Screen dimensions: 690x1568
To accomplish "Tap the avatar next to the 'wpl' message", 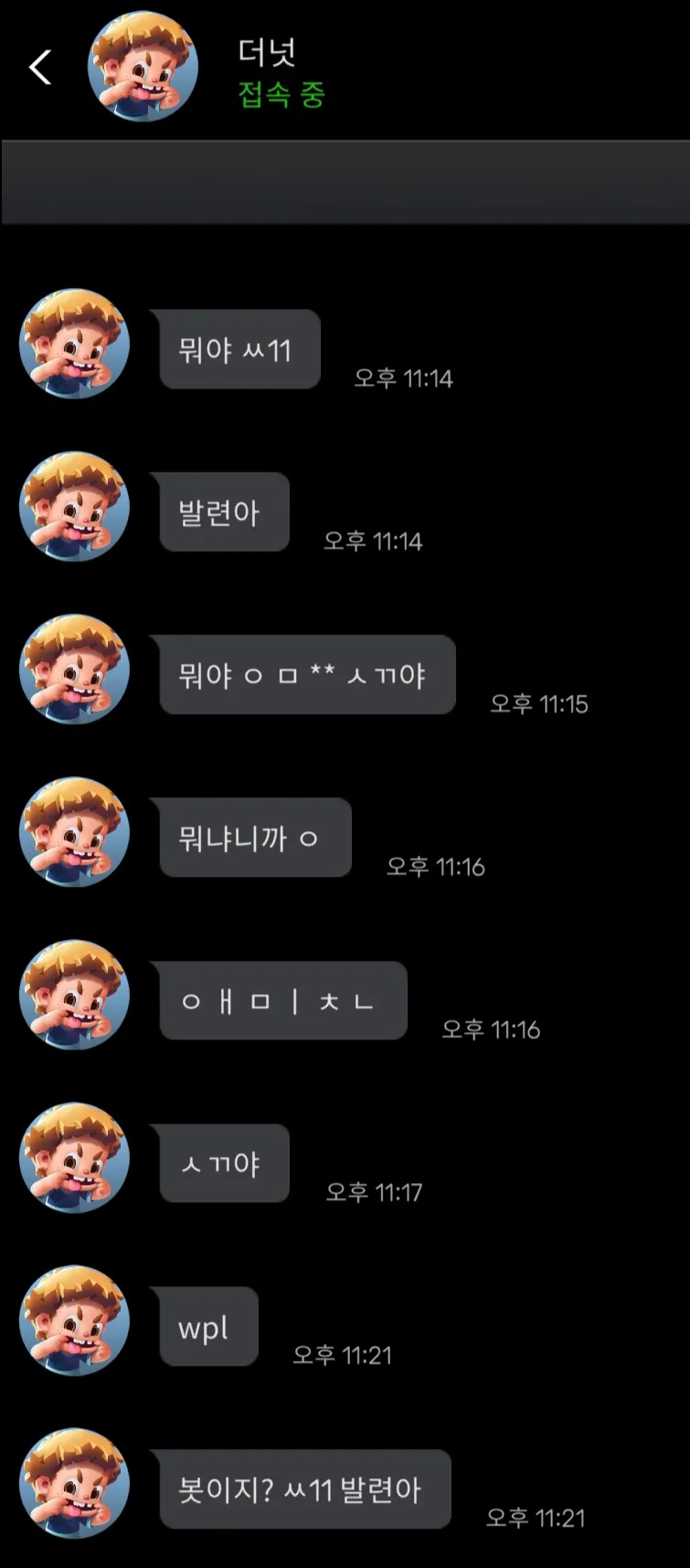I will coord(74,1319).
